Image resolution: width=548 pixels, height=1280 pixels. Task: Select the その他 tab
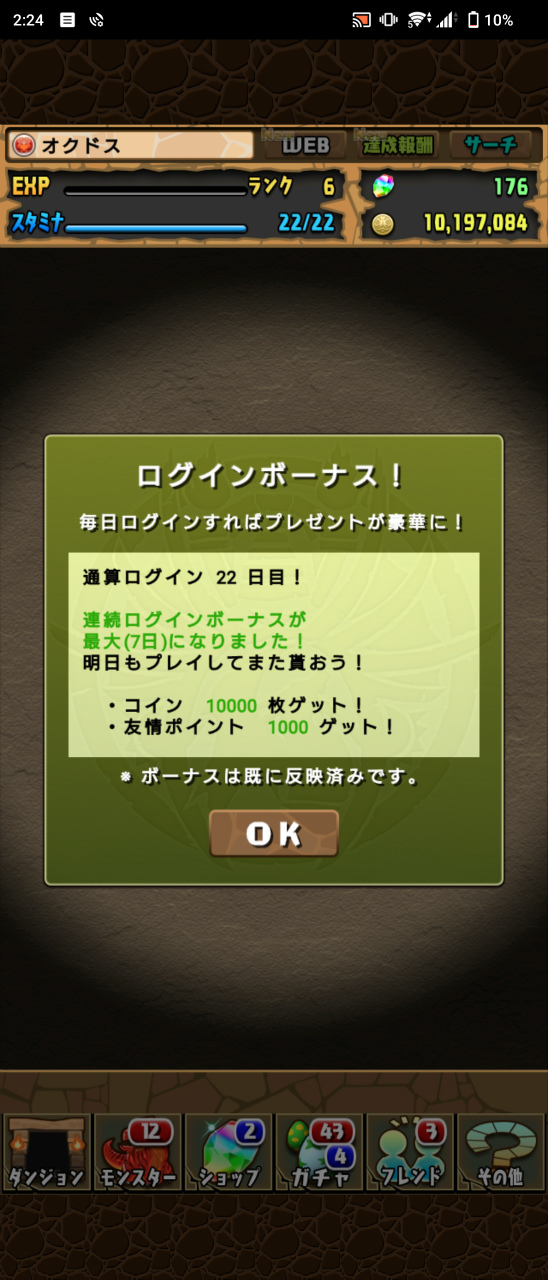pyautogui.click(x=501, y=1153)
